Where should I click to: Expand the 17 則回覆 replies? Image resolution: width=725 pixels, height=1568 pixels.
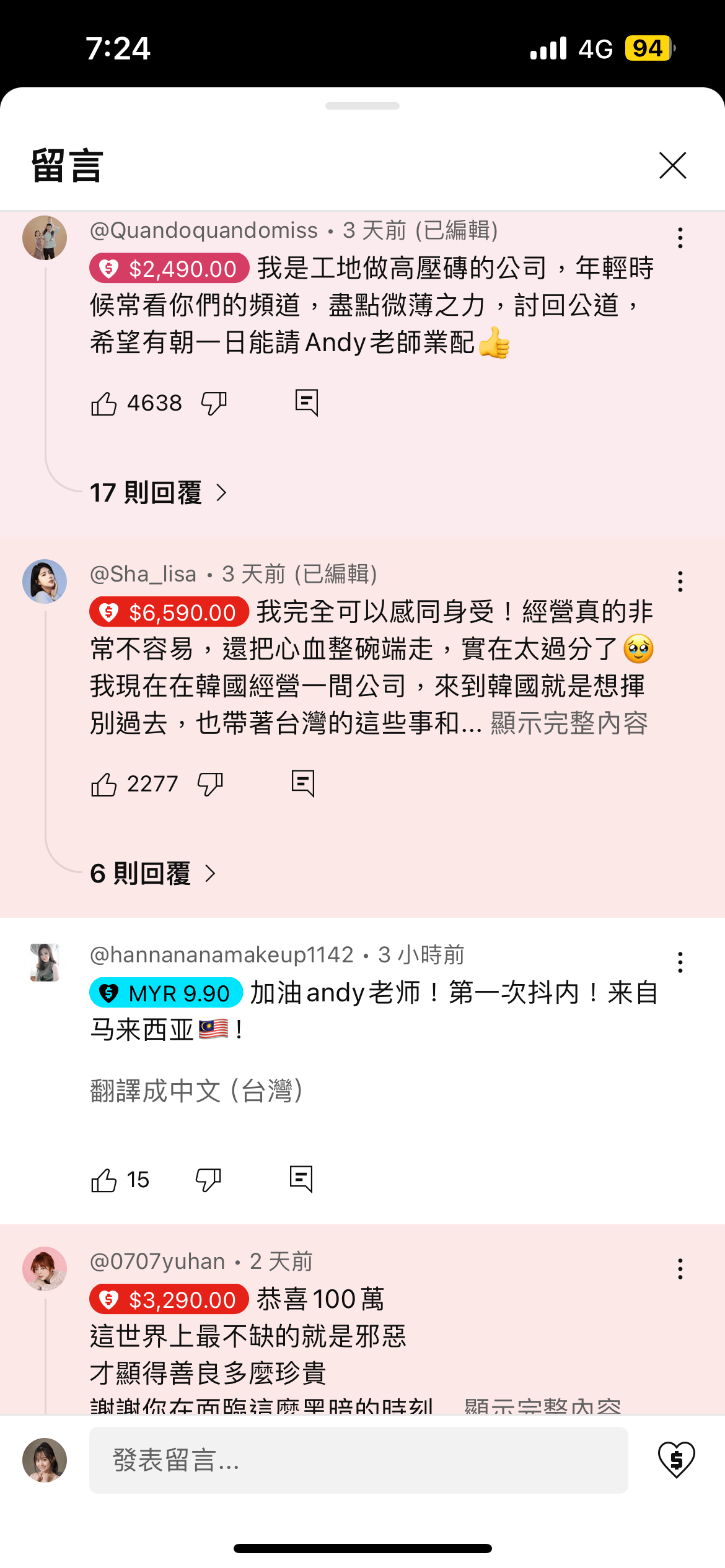click(x=159, y=493)
